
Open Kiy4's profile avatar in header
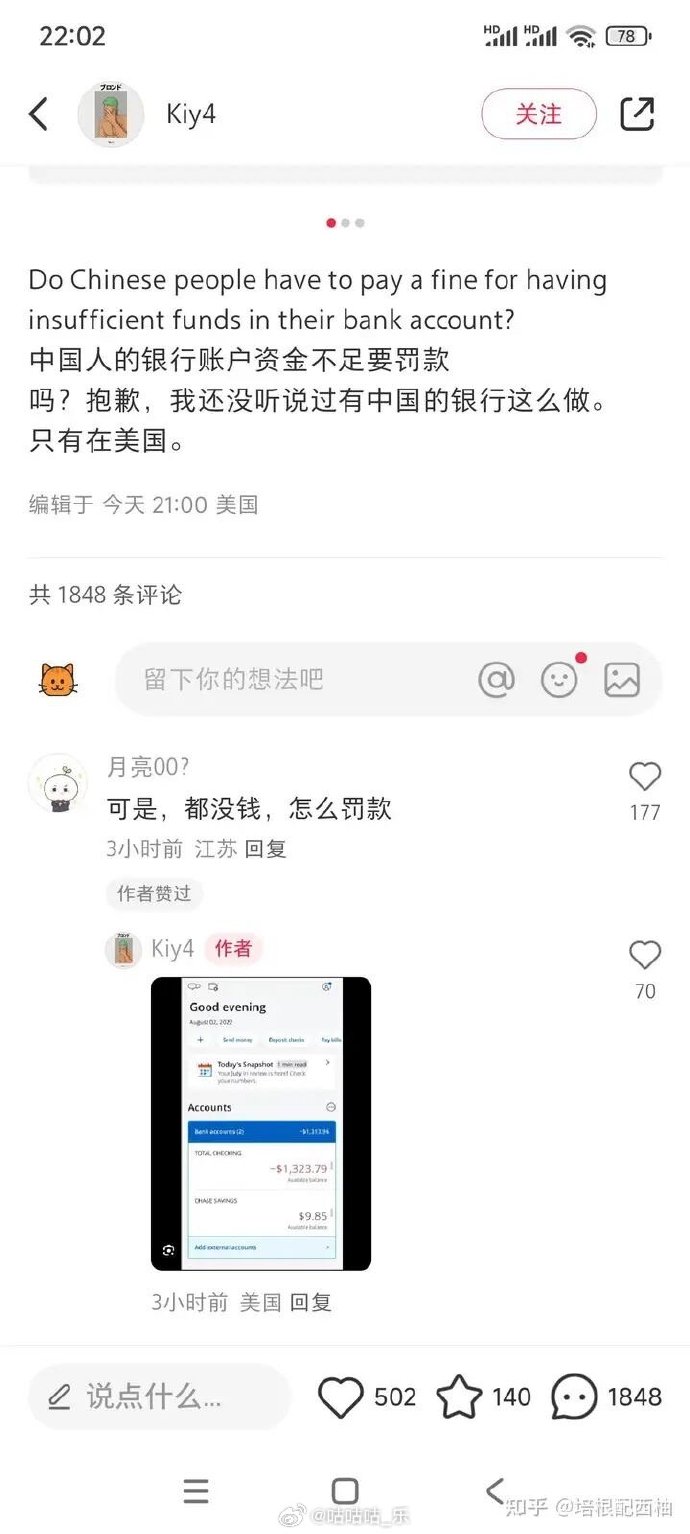111,114
